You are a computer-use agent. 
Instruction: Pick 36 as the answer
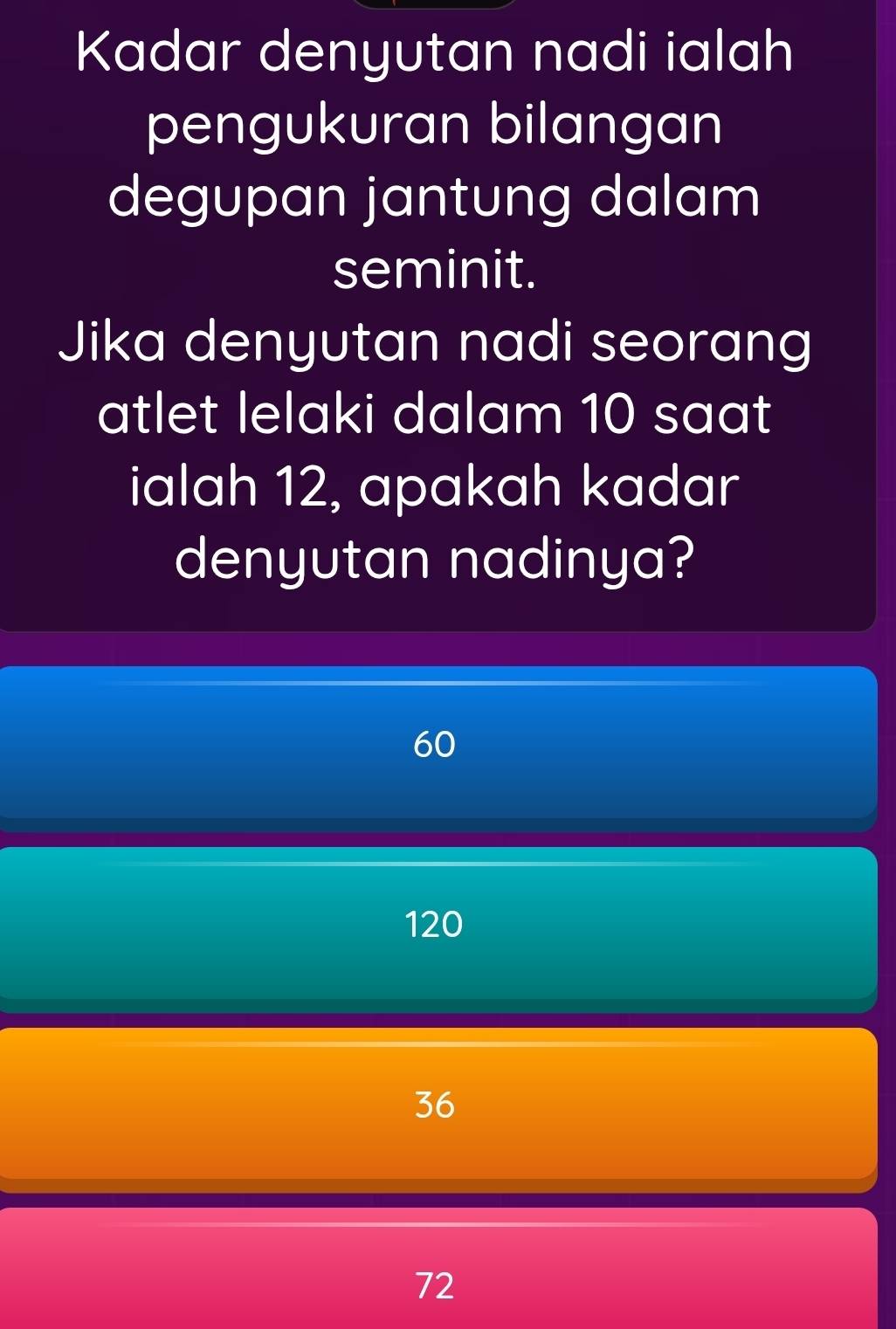click(x=435, y=1105)
